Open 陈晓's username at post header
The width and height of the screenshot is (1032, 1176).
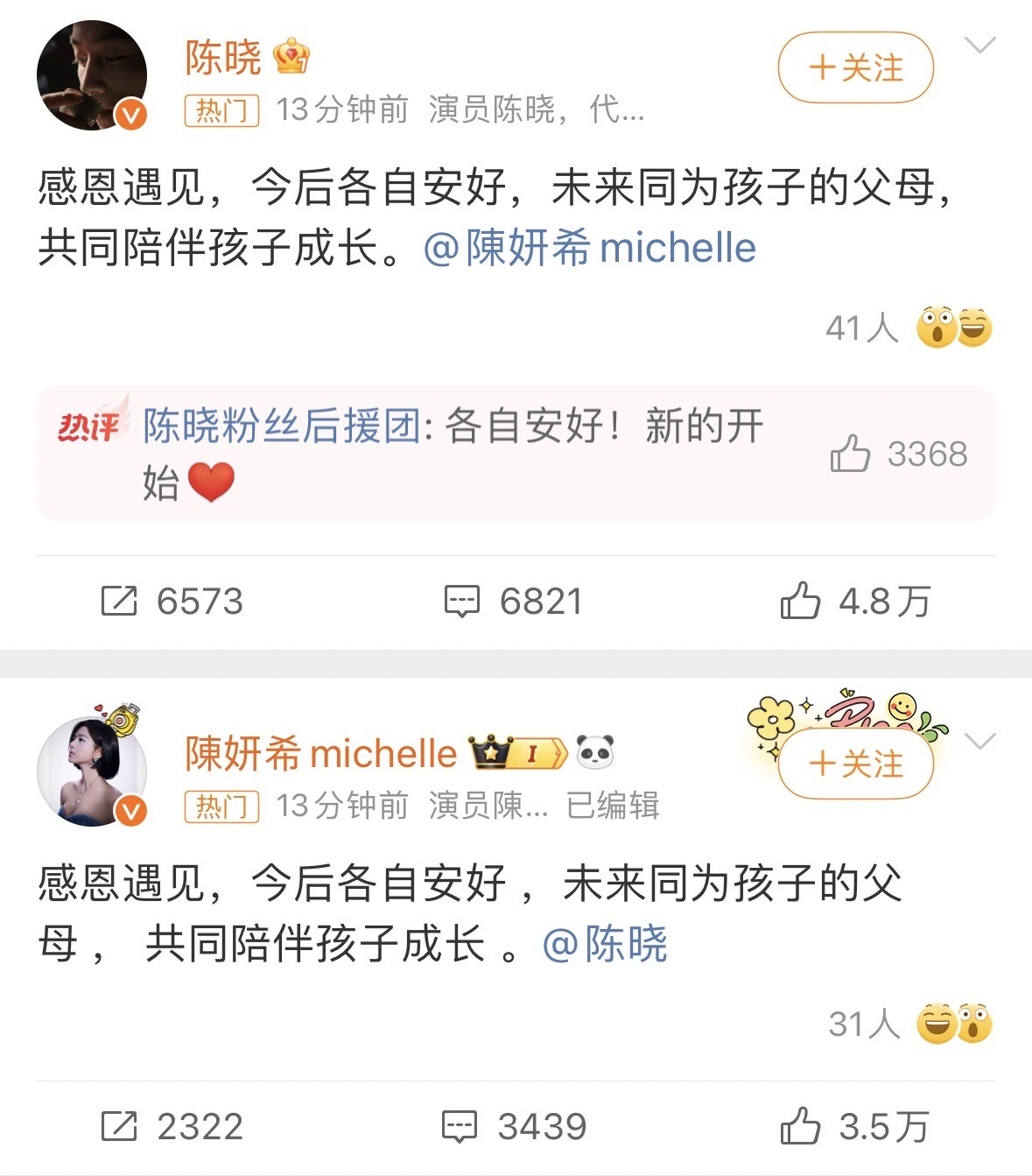223,58
